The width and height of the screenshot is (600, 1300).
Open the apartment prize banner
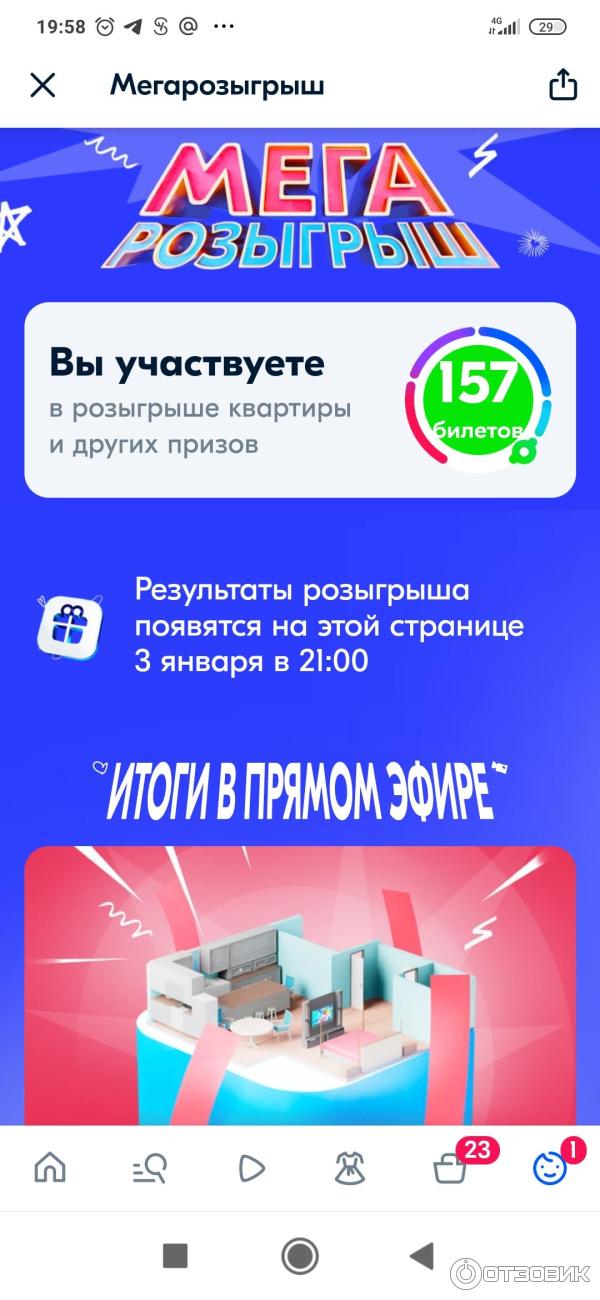[300, 985]
